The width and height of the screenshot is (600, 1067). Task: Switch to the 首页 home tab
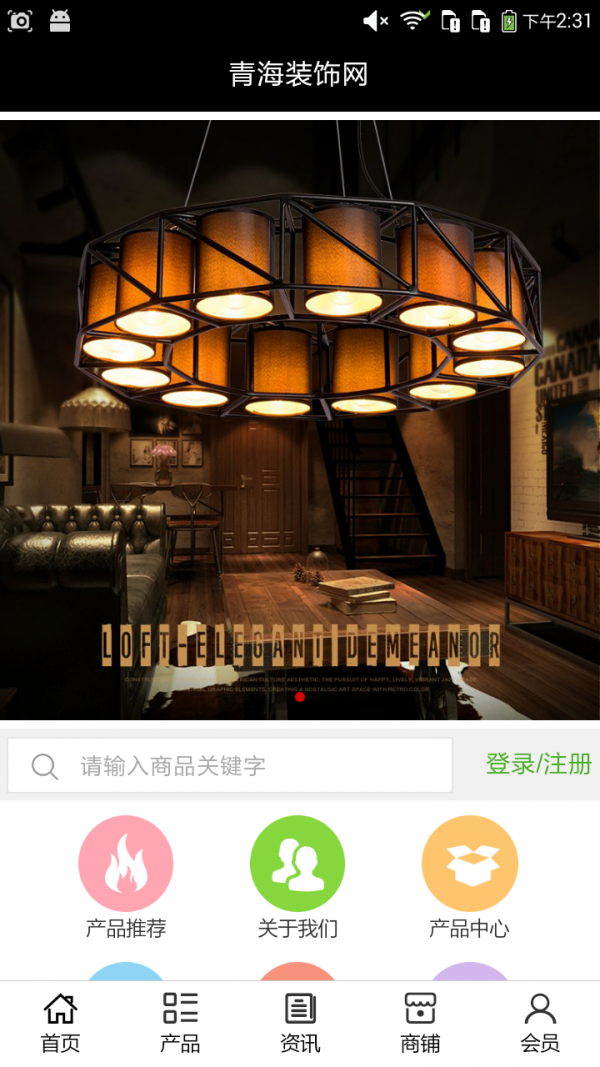(x=60, y=1023)
